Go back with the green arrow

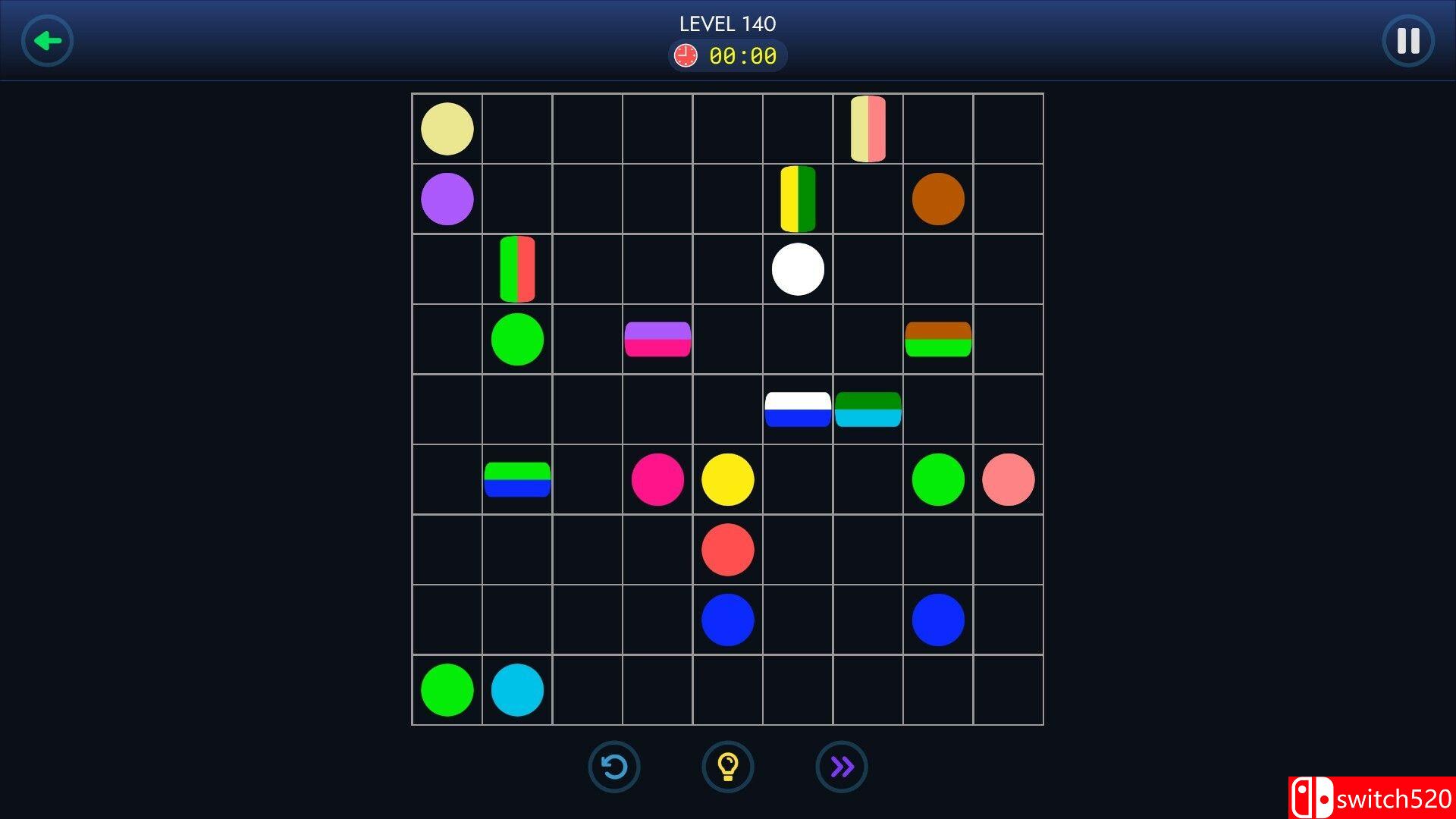click(x=47, y=41)
